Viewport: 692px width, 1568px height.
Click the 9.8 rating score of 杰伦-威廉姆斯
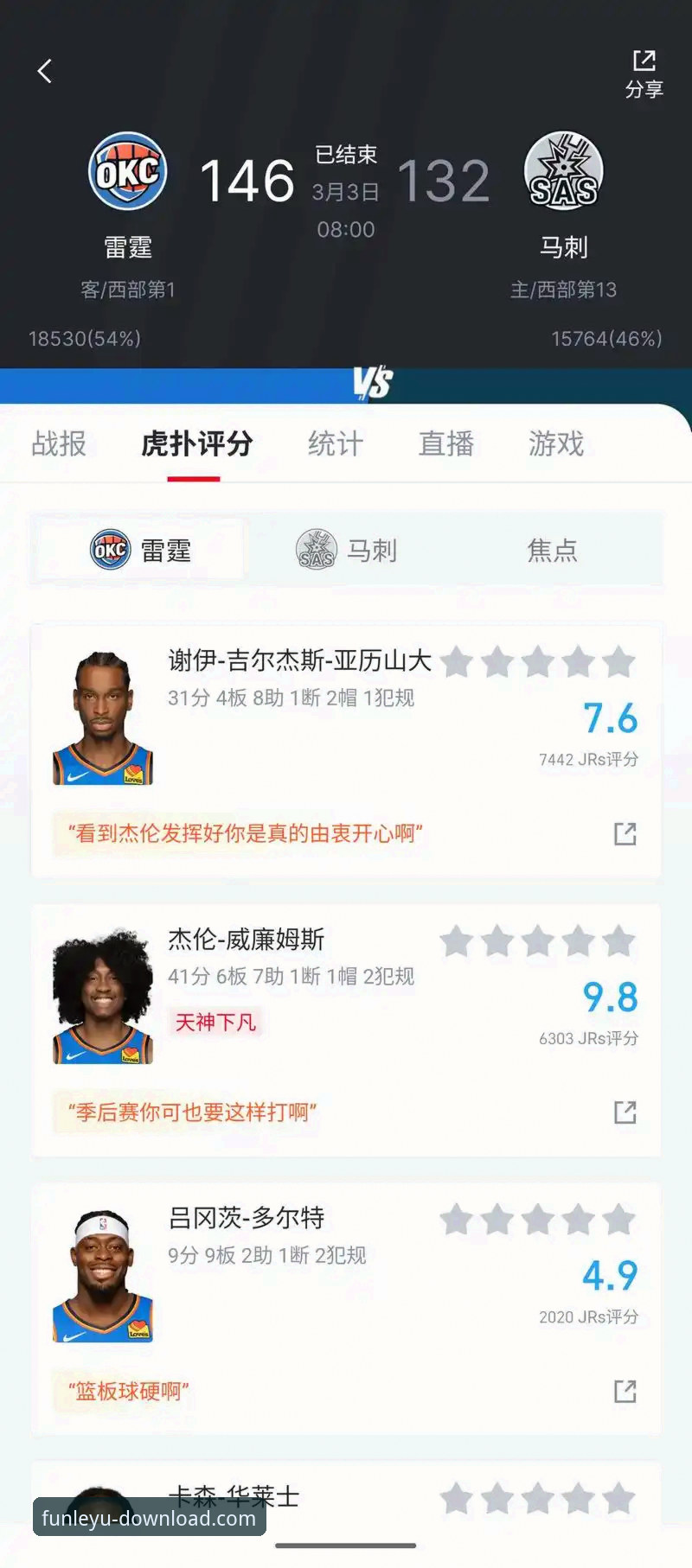click(x=610, y=998)
